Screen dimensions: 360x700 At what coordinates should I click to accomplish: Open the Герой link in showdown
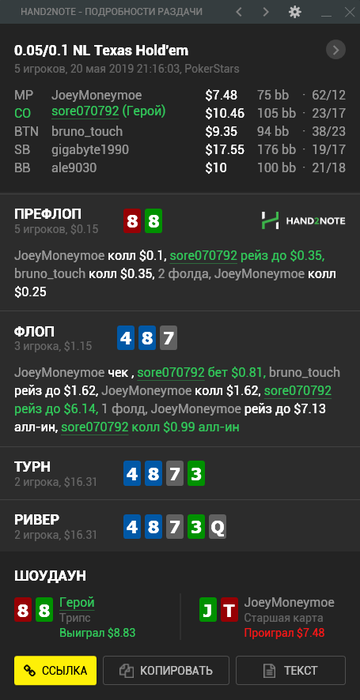(77, 603)
